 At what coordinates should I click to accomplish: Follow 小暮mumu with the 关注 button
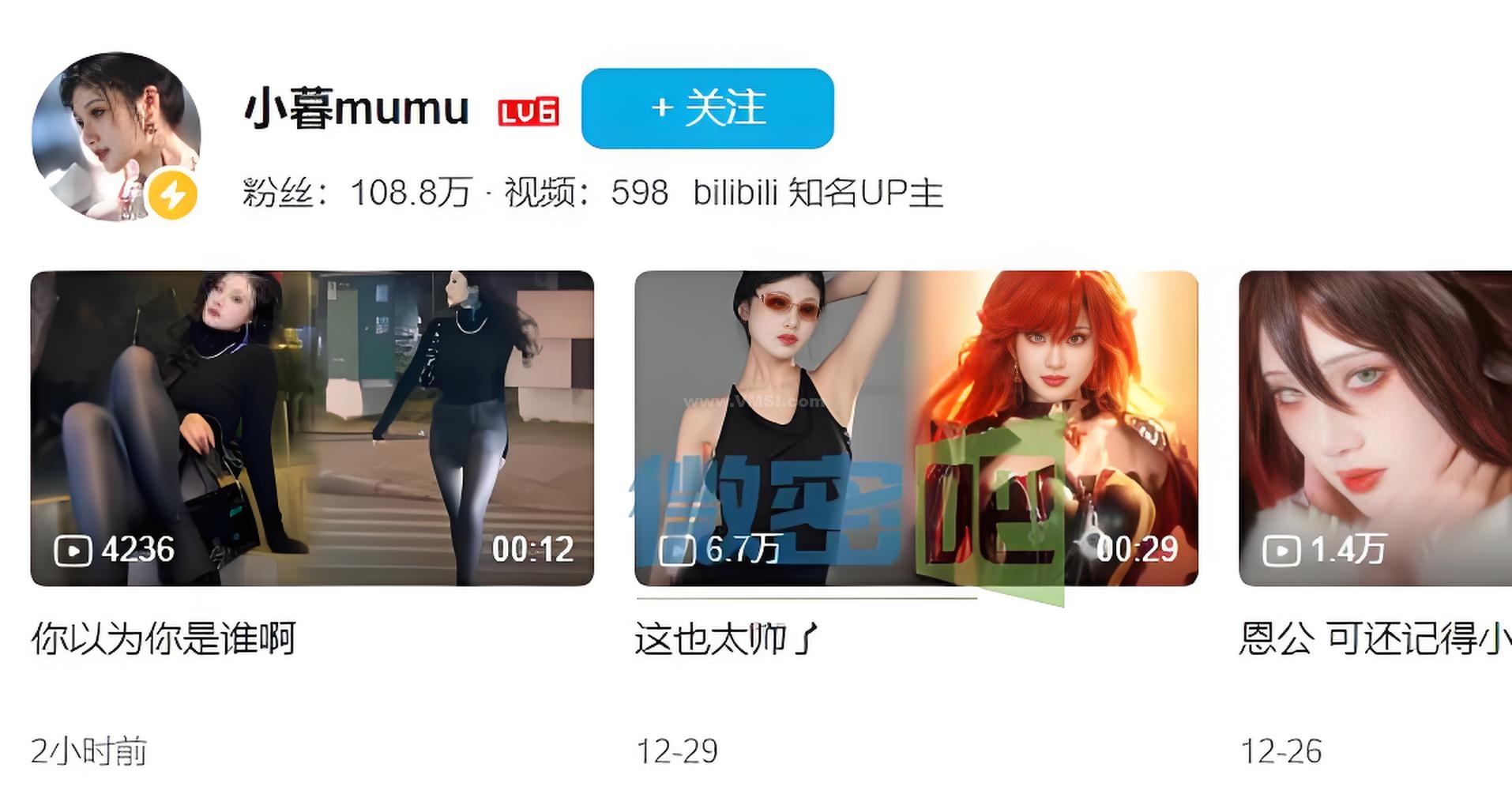click(x=707, y=108)
